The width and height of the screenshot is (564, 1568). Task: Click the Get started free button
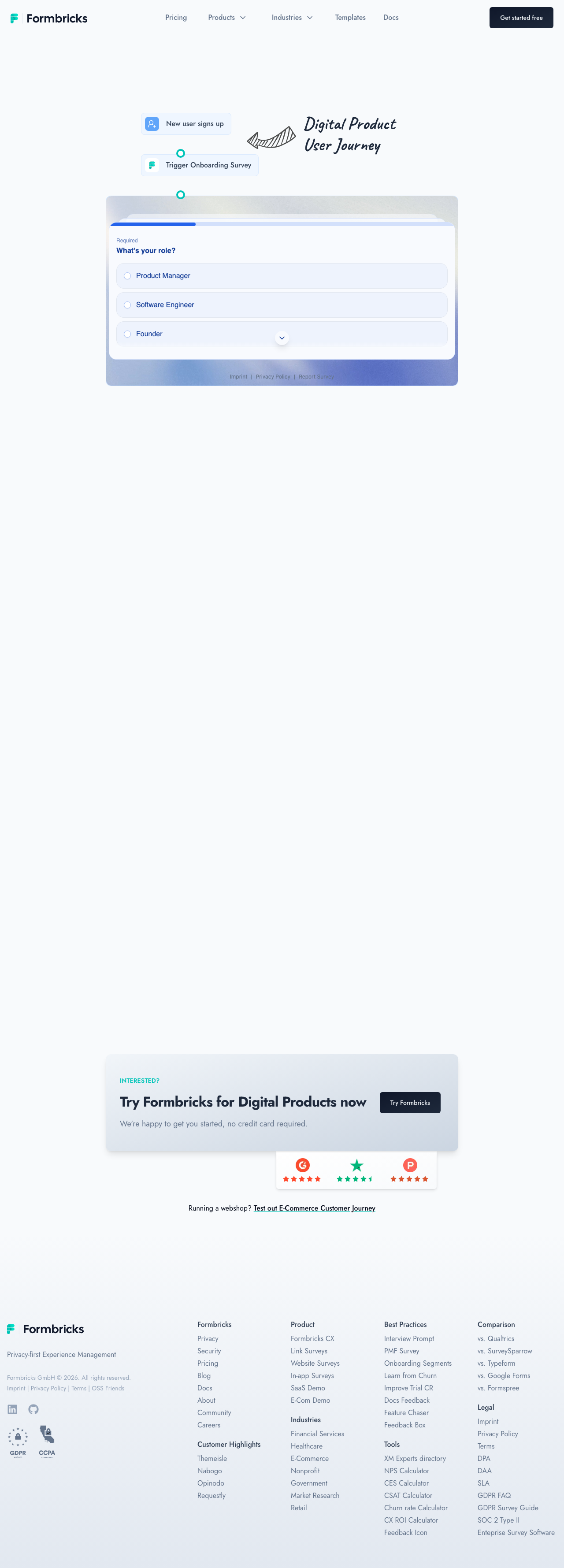521,18
